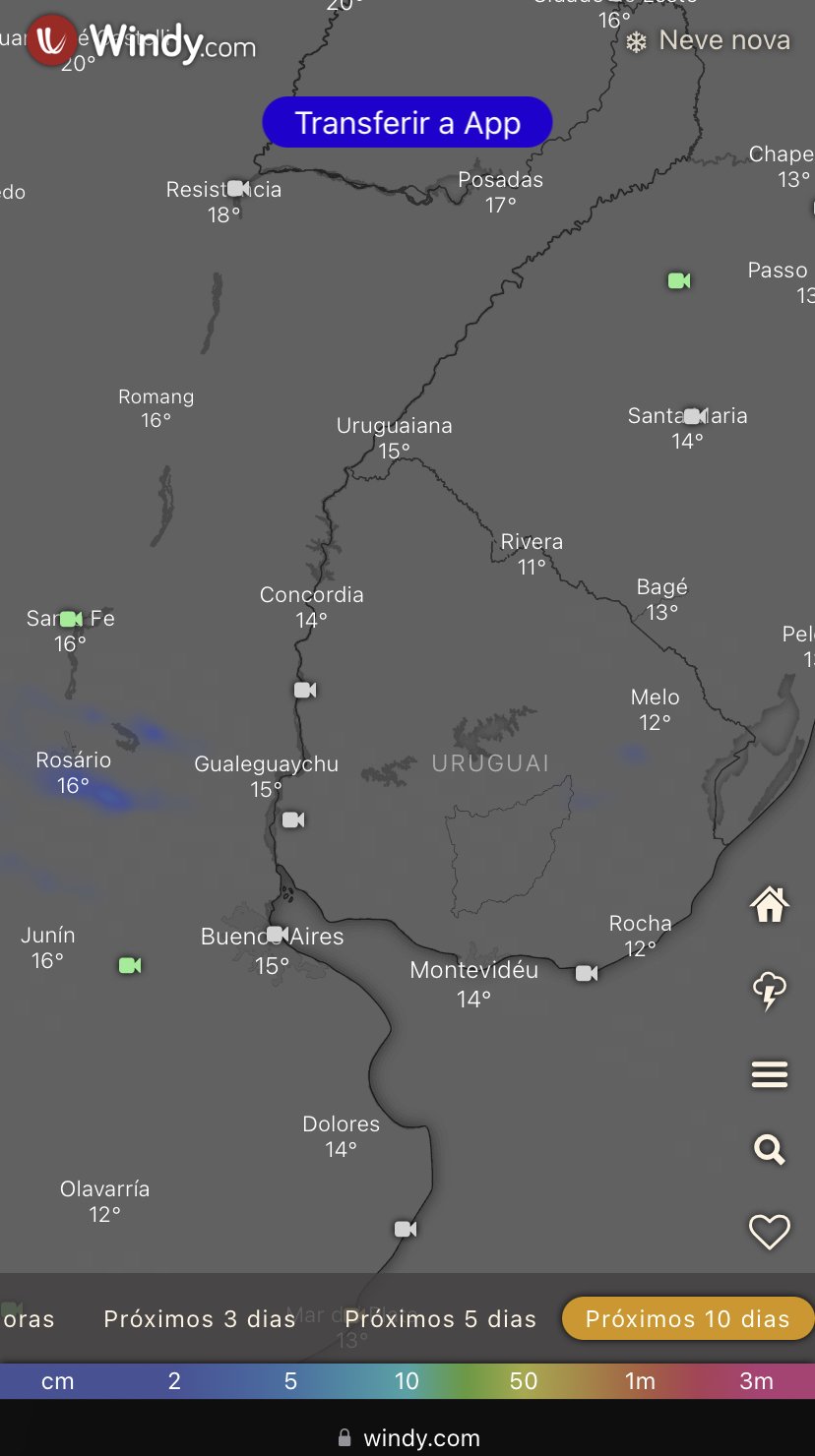Select Próximos 3 dias tab

tap(200, 1319)
